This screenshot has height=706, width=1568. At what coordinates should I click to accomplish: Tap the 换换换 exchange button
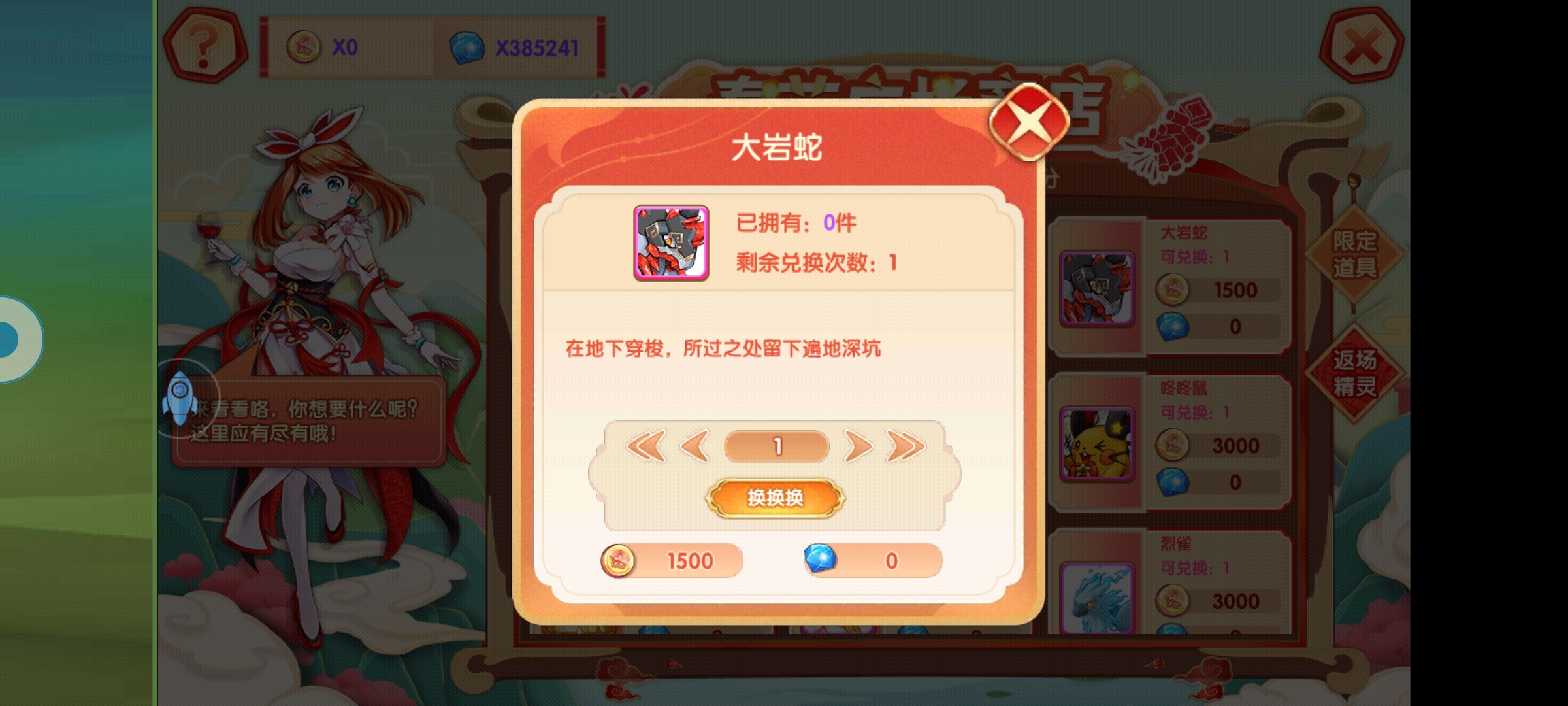click(x=776, y=498)
